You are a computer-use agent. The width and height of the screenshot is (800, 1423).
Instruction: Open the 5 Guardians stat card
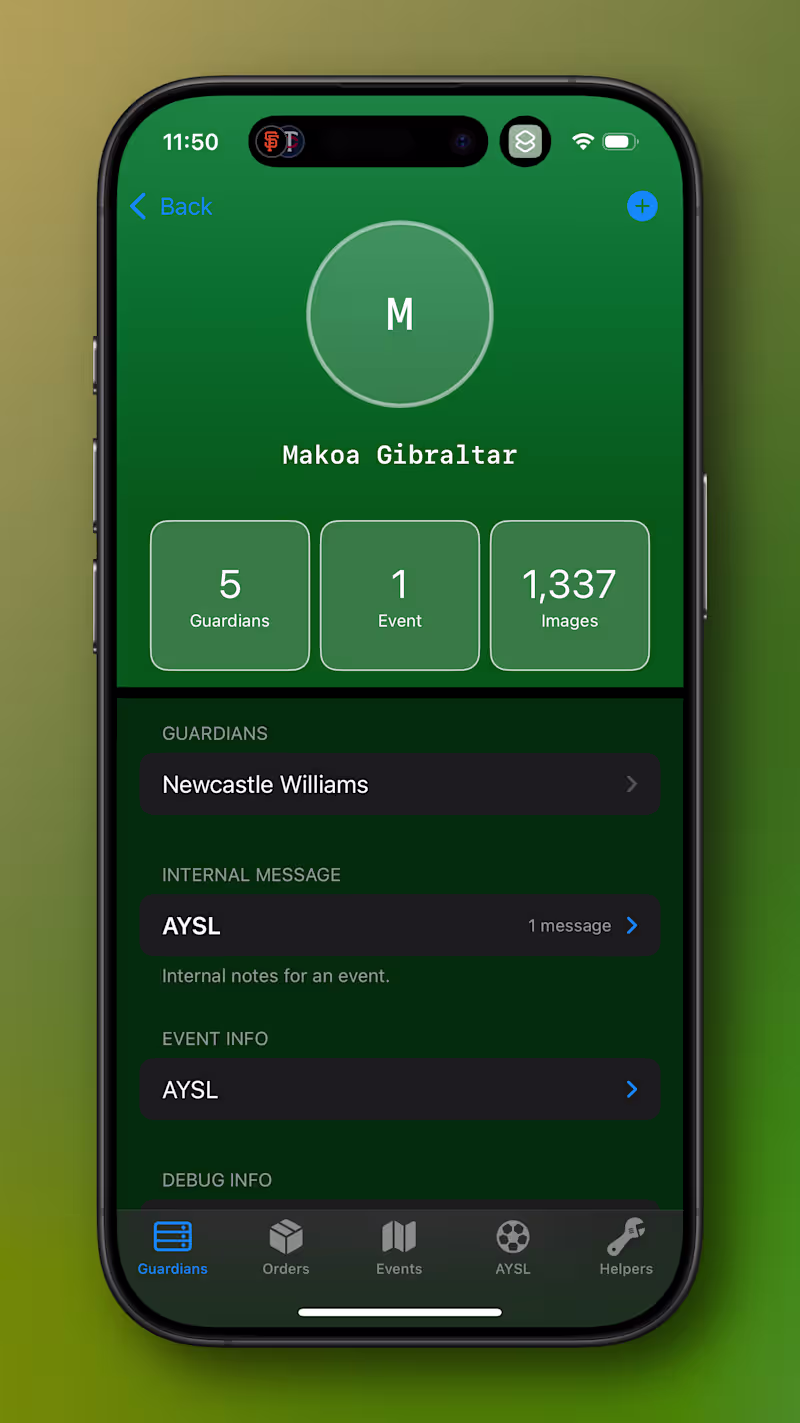[x=230, y=595]
